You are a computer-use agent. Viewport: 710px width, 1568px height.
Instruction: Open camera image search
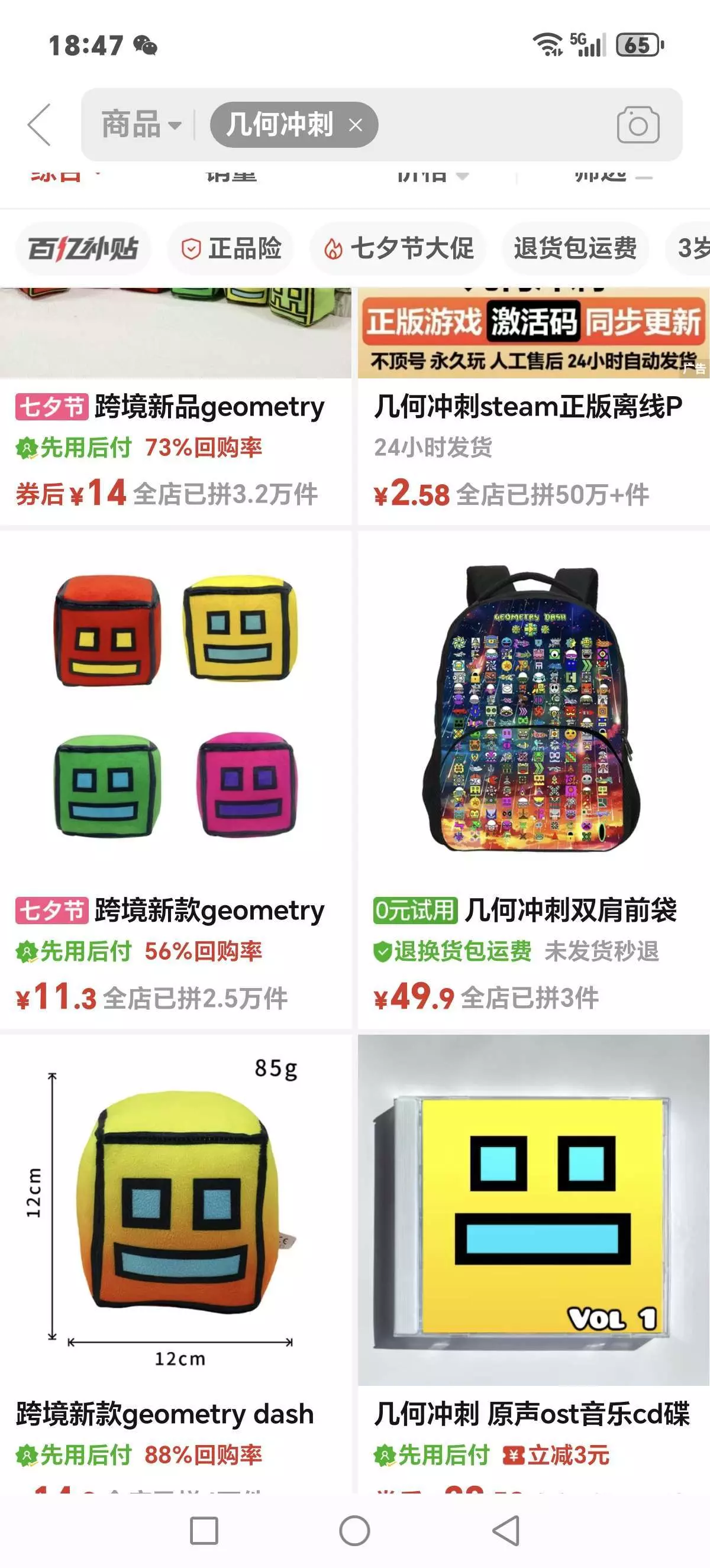click(638, 125)
